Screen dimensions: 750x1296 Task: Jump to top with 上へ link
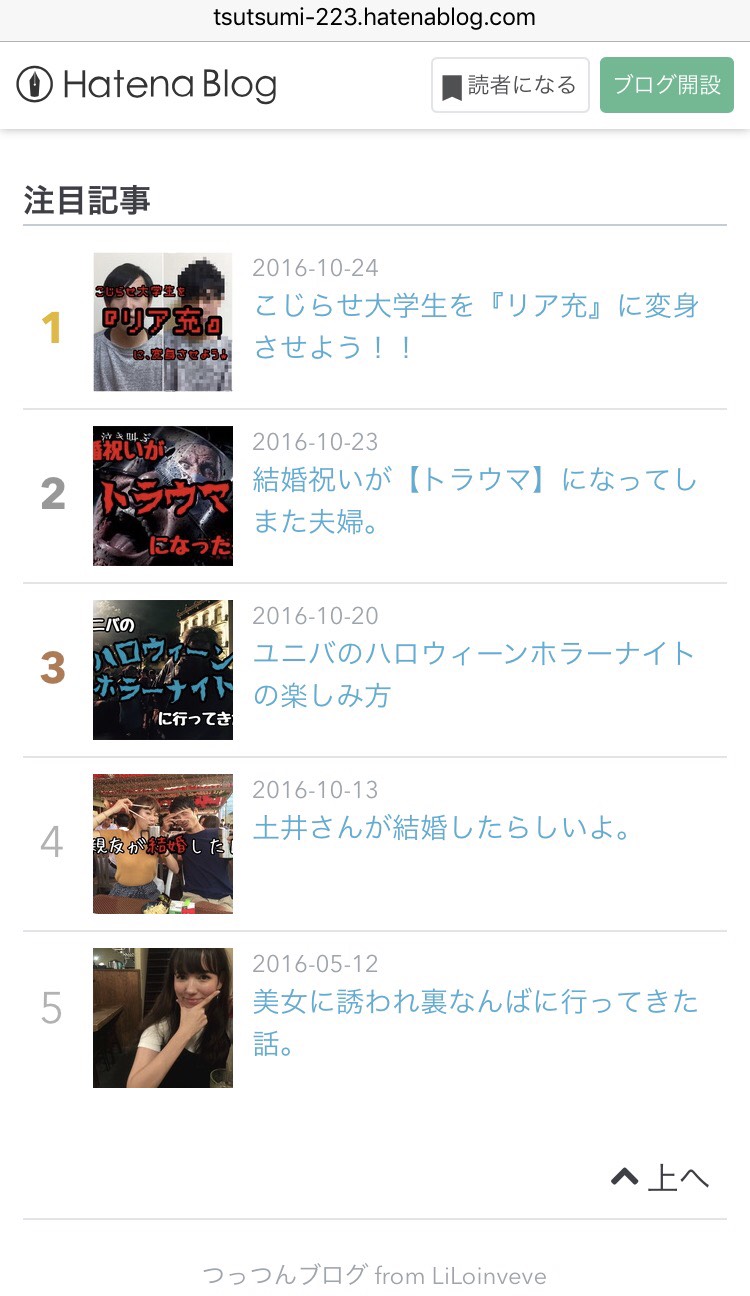661,1177
